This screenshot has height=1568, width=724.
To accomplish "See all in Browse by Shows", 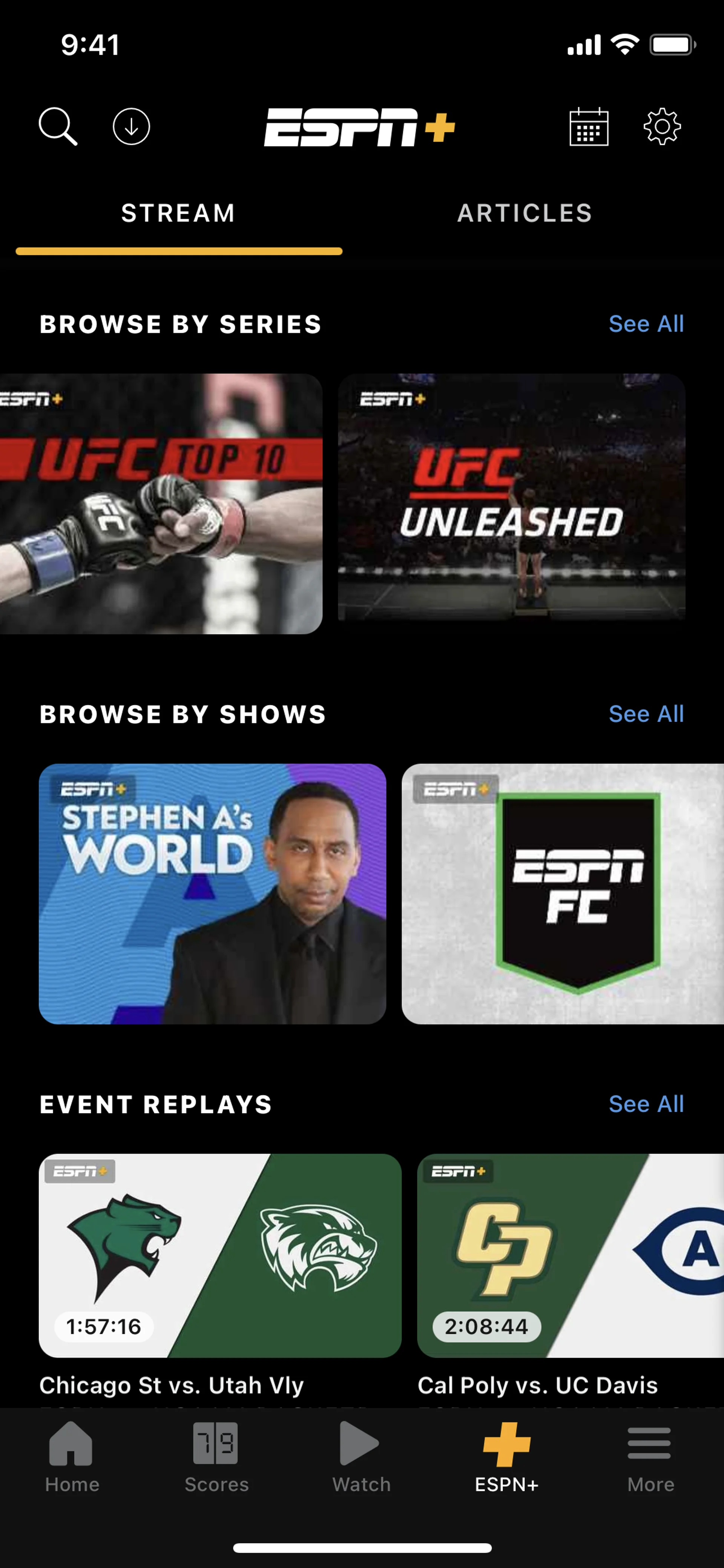I will point(646,714).
